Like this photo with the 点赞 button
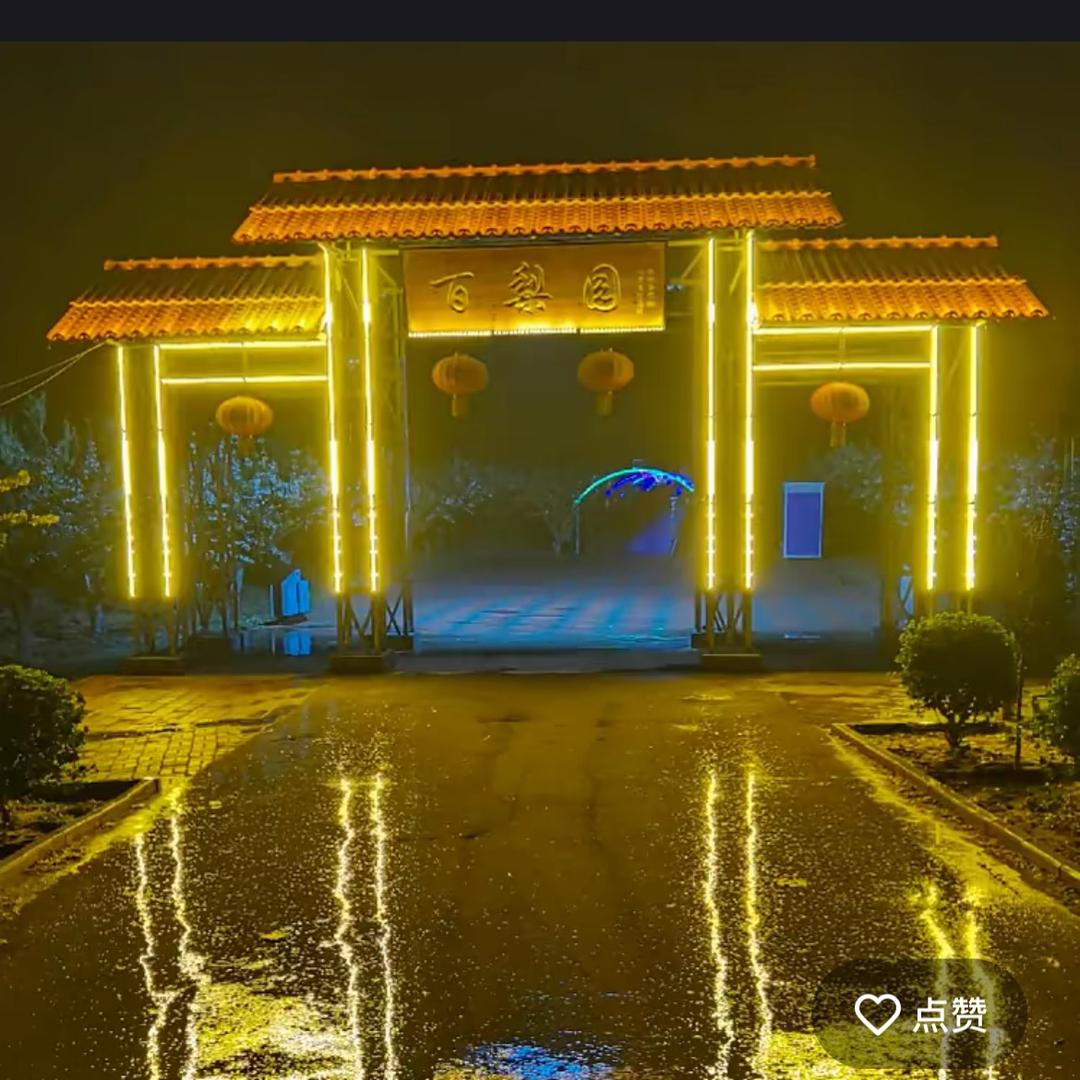 tap(919, 1014)
